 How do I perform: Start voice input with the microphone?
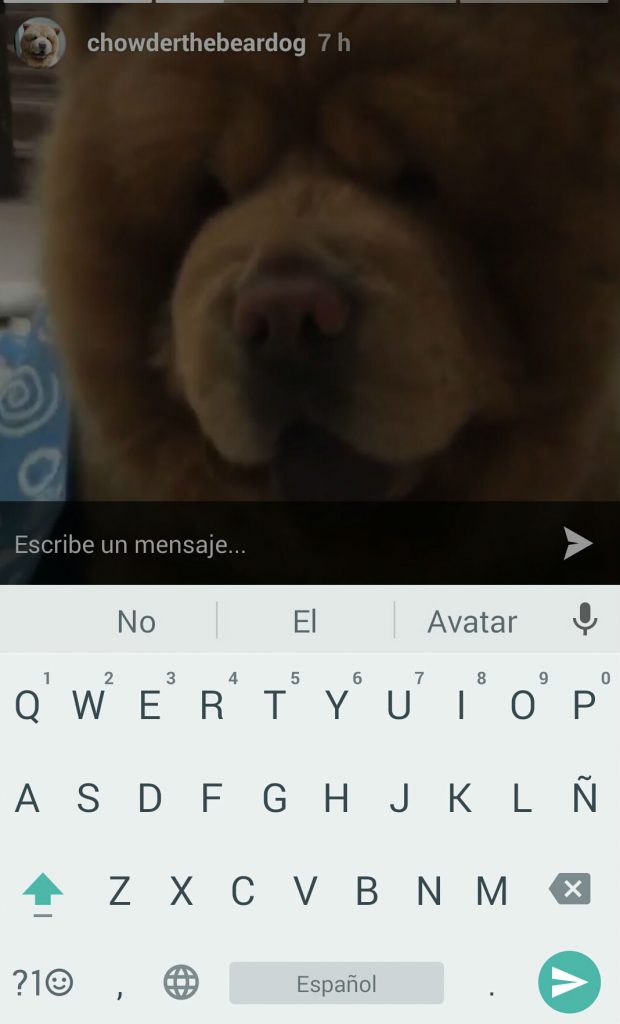click(x=585, y=620)
